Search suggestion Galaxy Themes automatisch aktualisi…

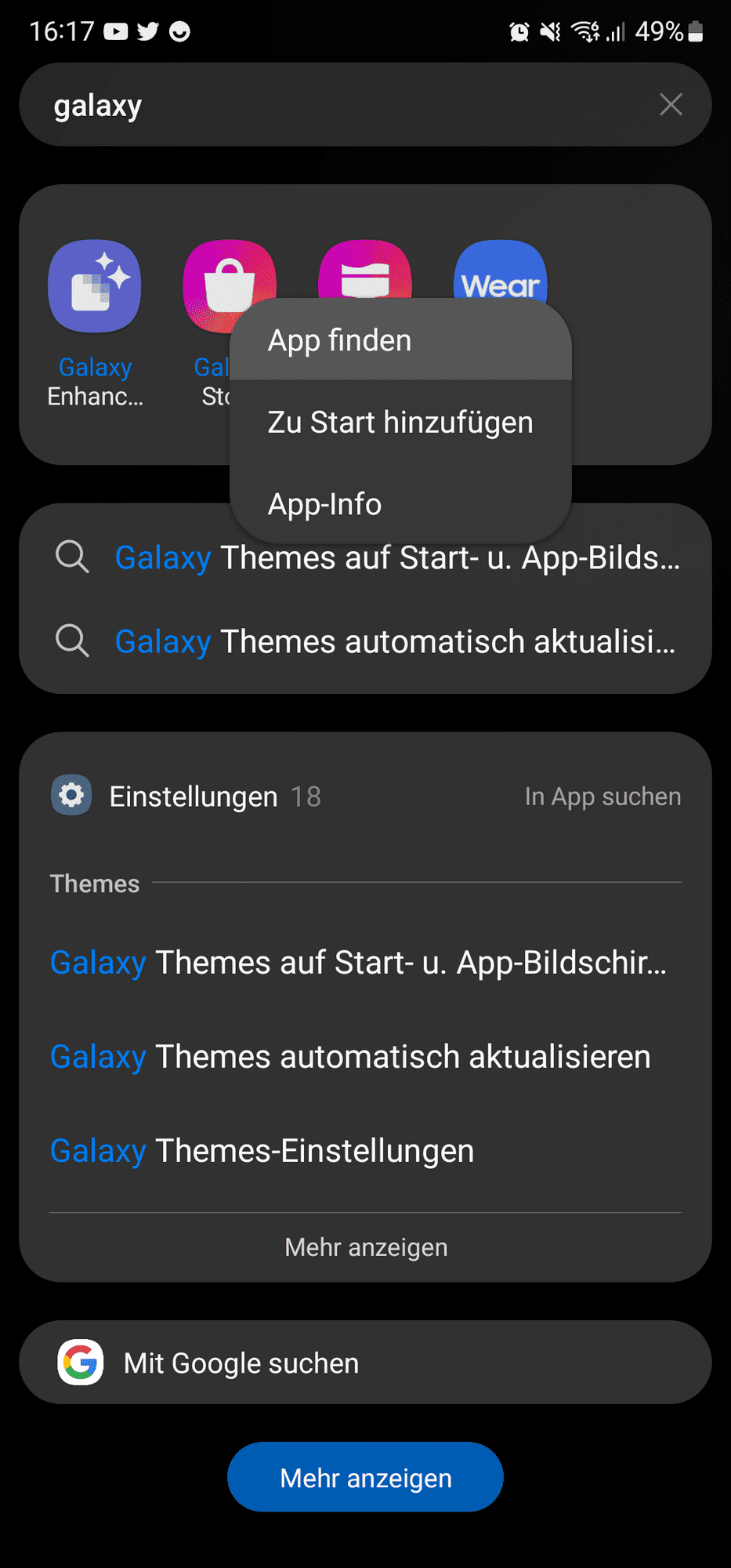point(394,642)
